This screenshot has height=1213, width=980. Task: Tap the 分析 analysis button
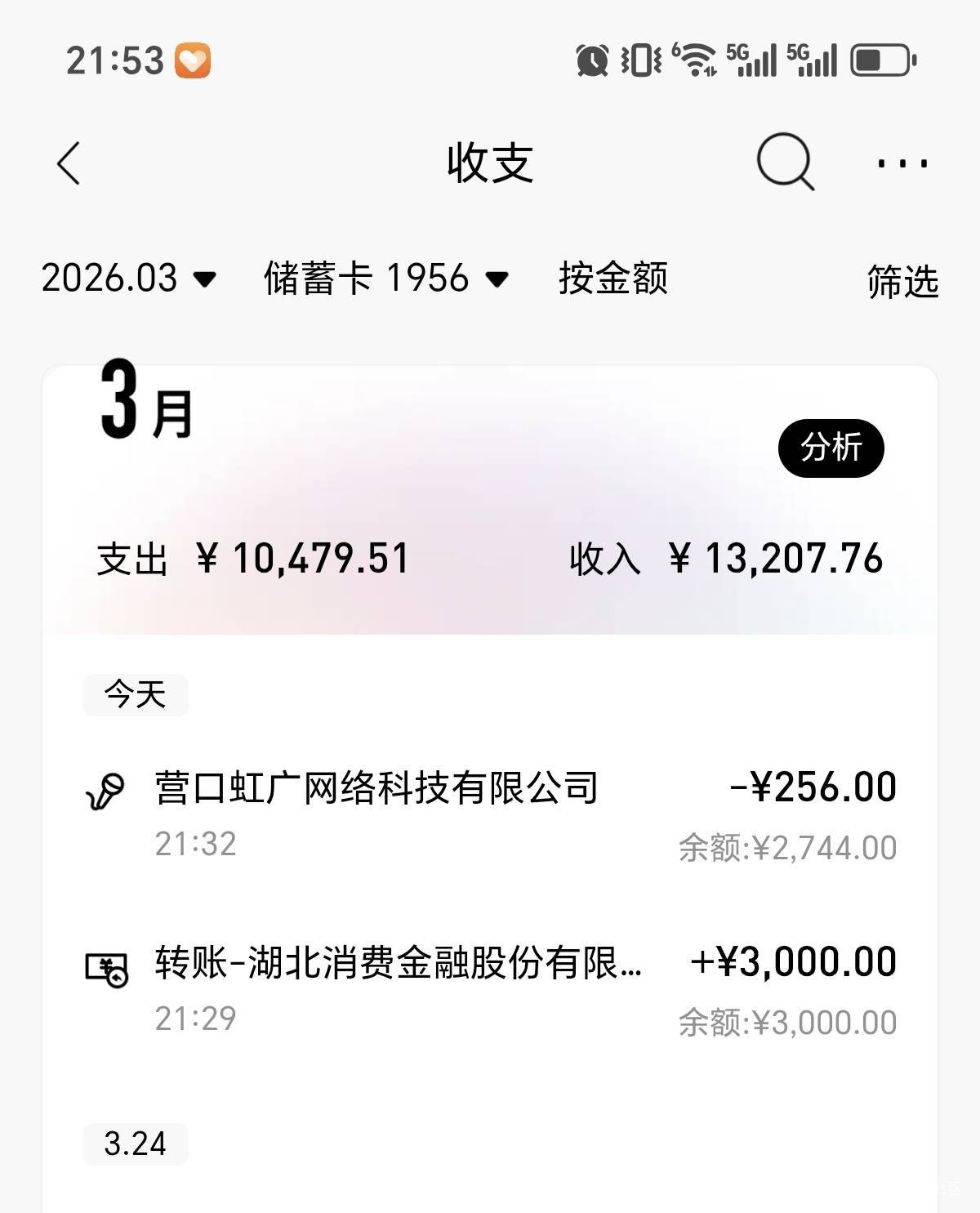coord(831,448)
